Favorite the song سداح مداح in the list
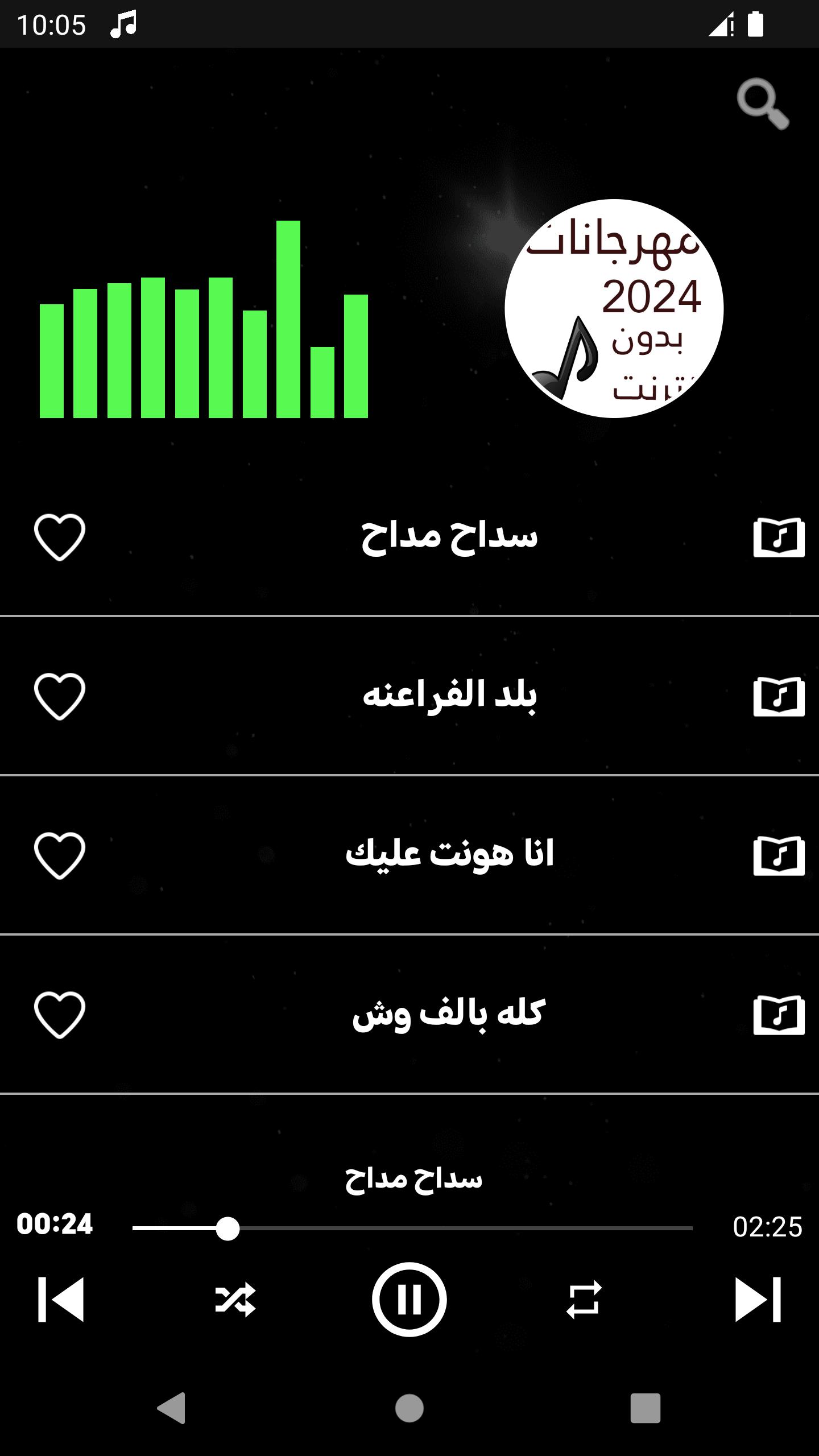 click(60, 537)
